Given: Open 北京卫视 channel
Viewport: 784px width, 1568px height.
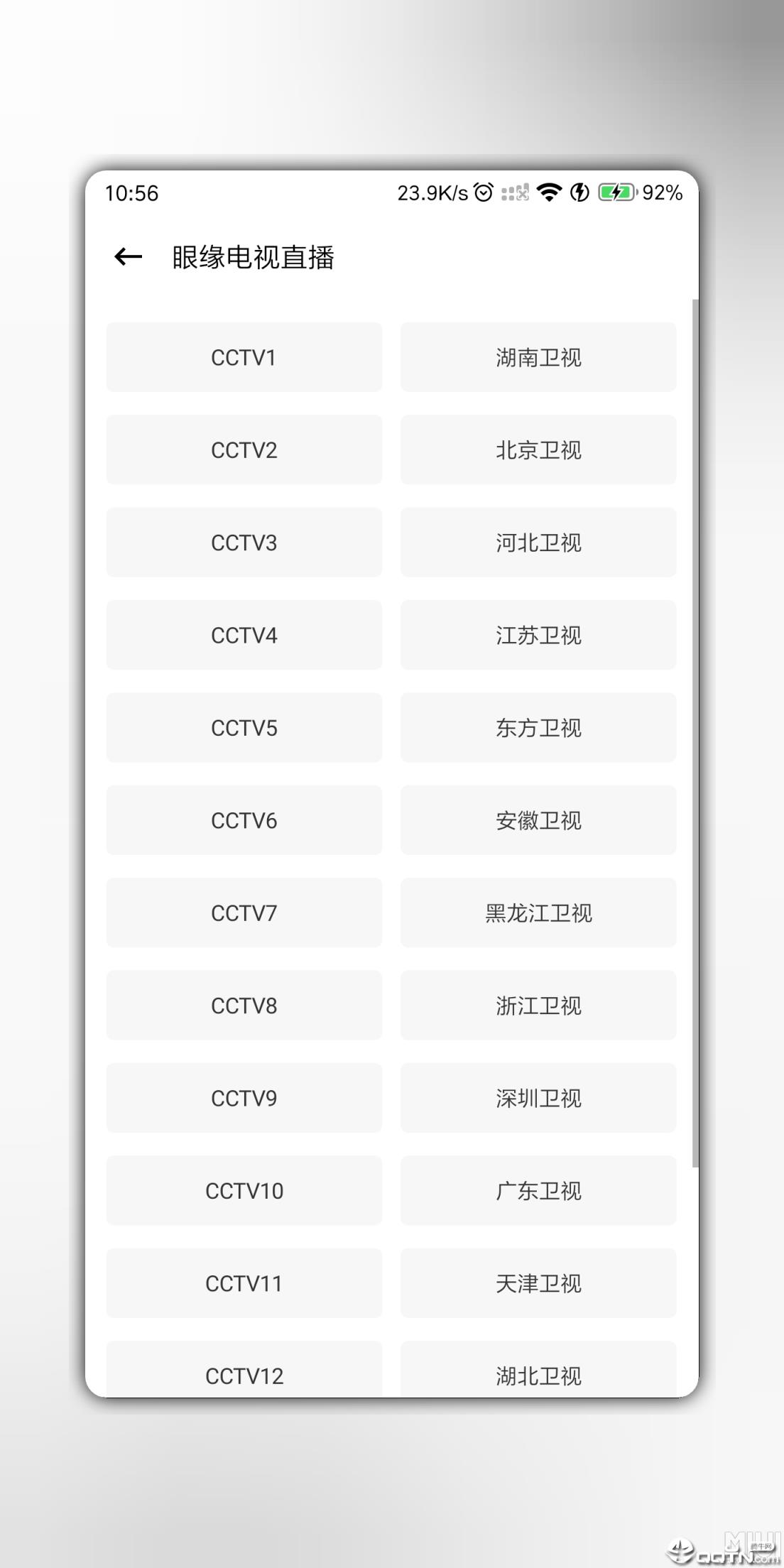Looking at the screenshot, I should tap(538, 450).
